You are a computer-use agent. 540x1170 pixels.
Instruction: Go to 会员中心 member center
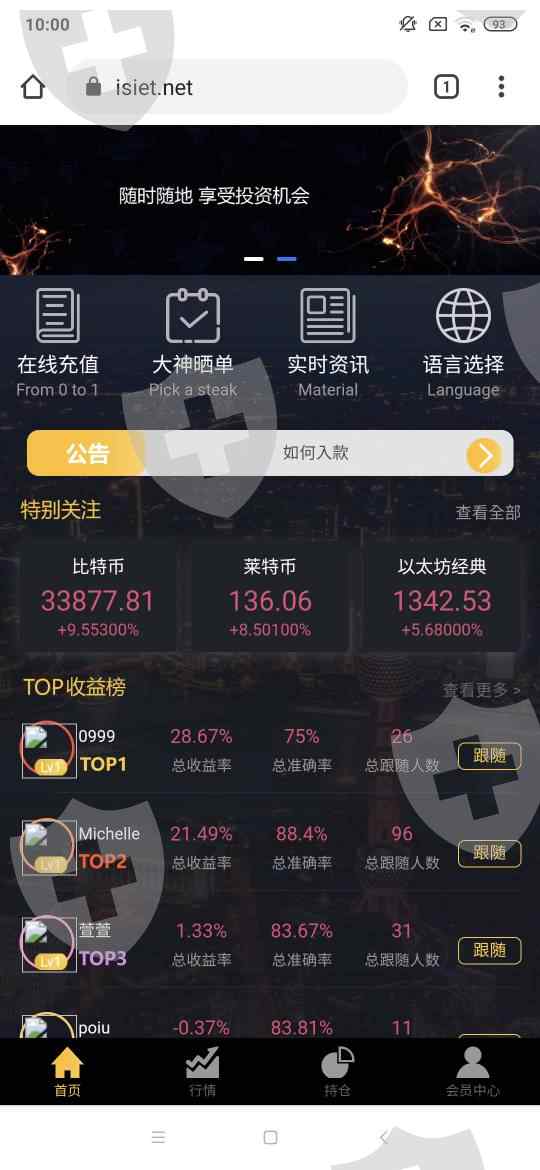[473, 1072]
